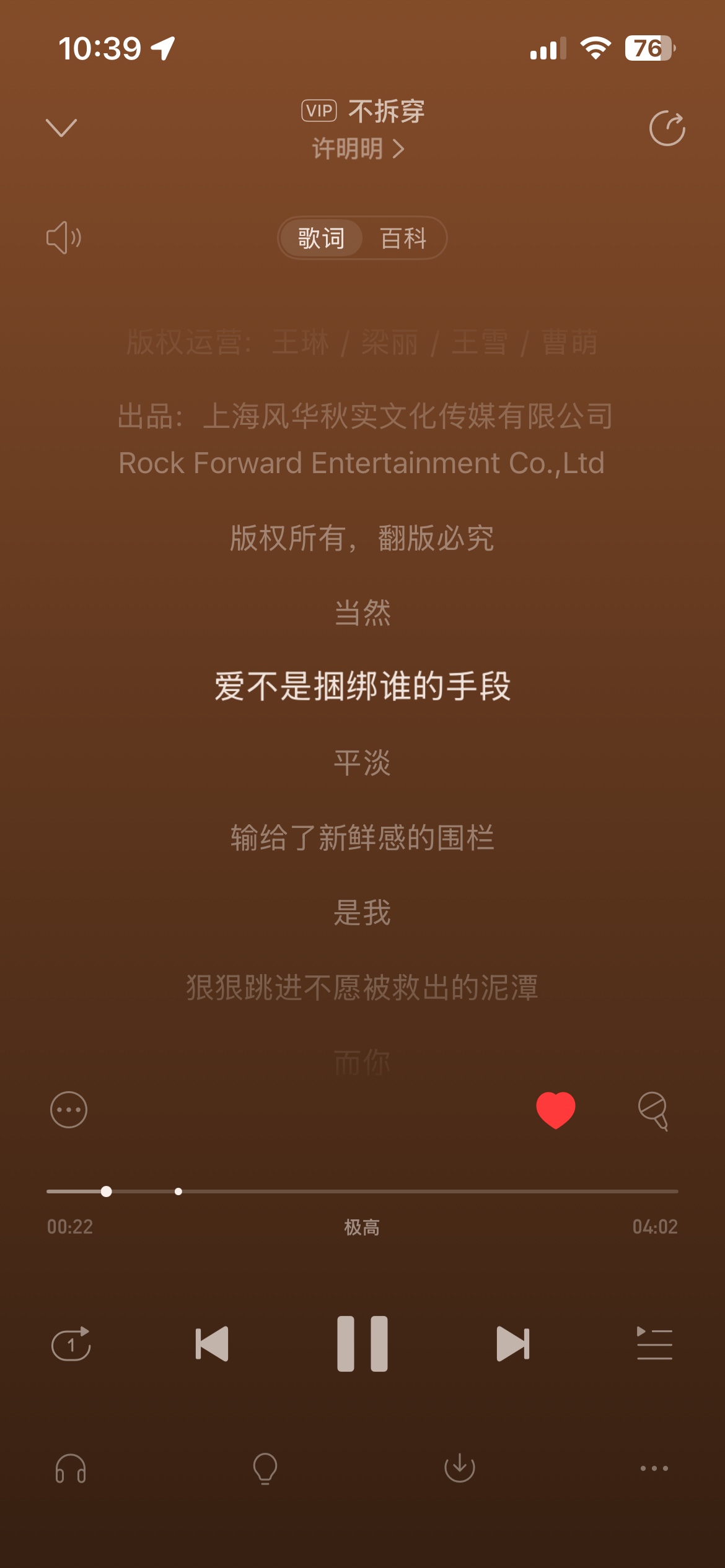Open more options at bottom right
The height and width of the screenshot is (1568, 725).
pos(654,1468)
